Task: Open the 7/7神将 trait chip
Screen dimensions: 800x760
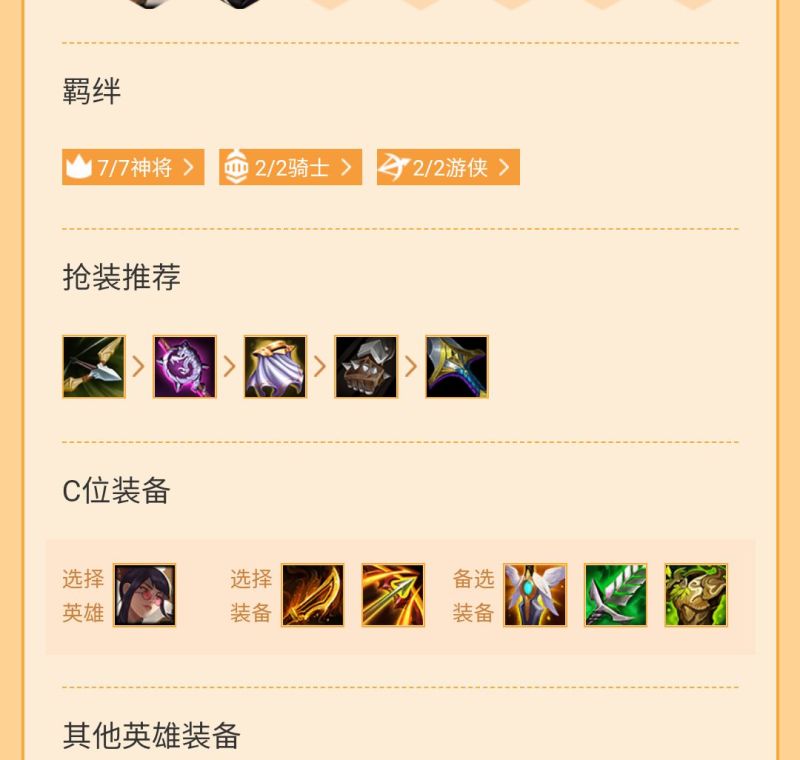Action: click(133, 167)
